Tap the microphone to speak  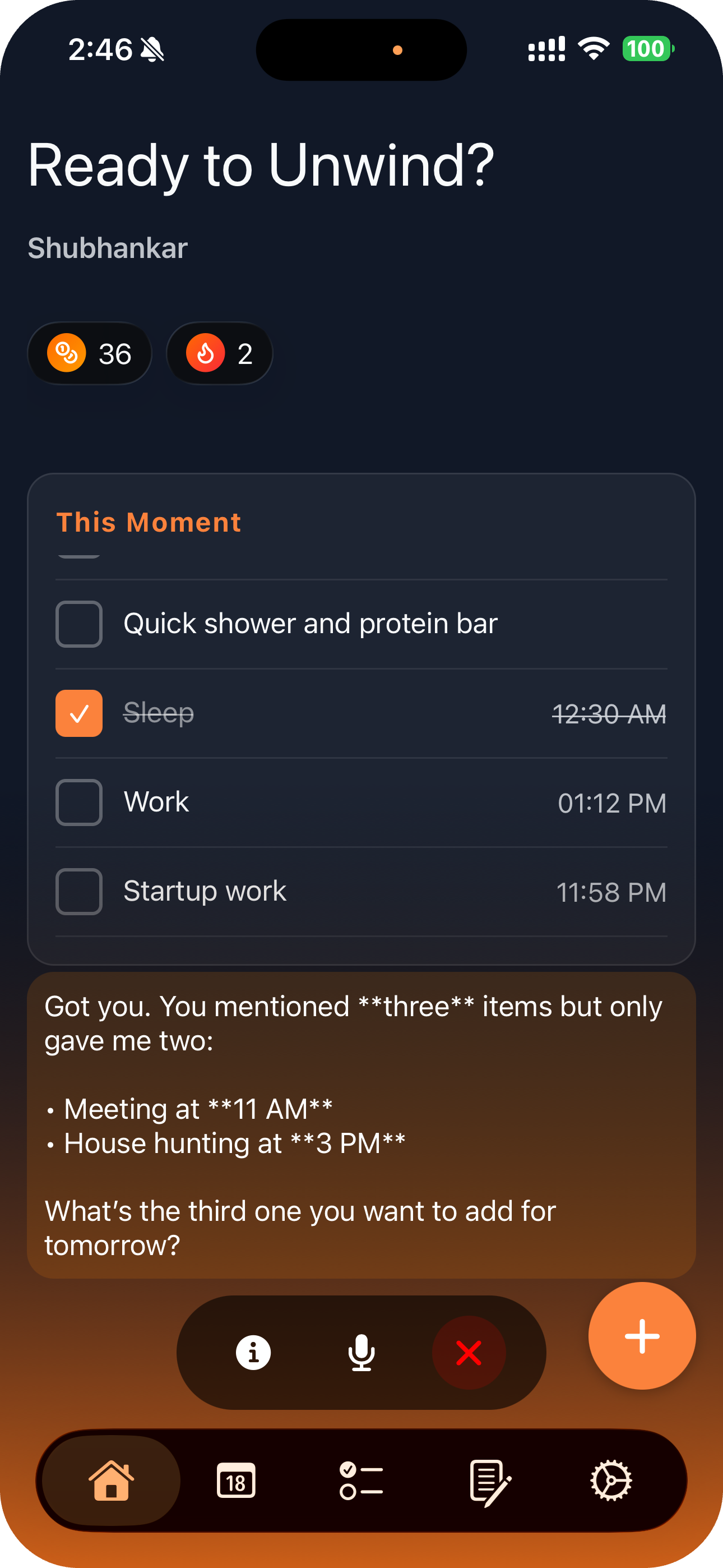(x=361, y=1353)
